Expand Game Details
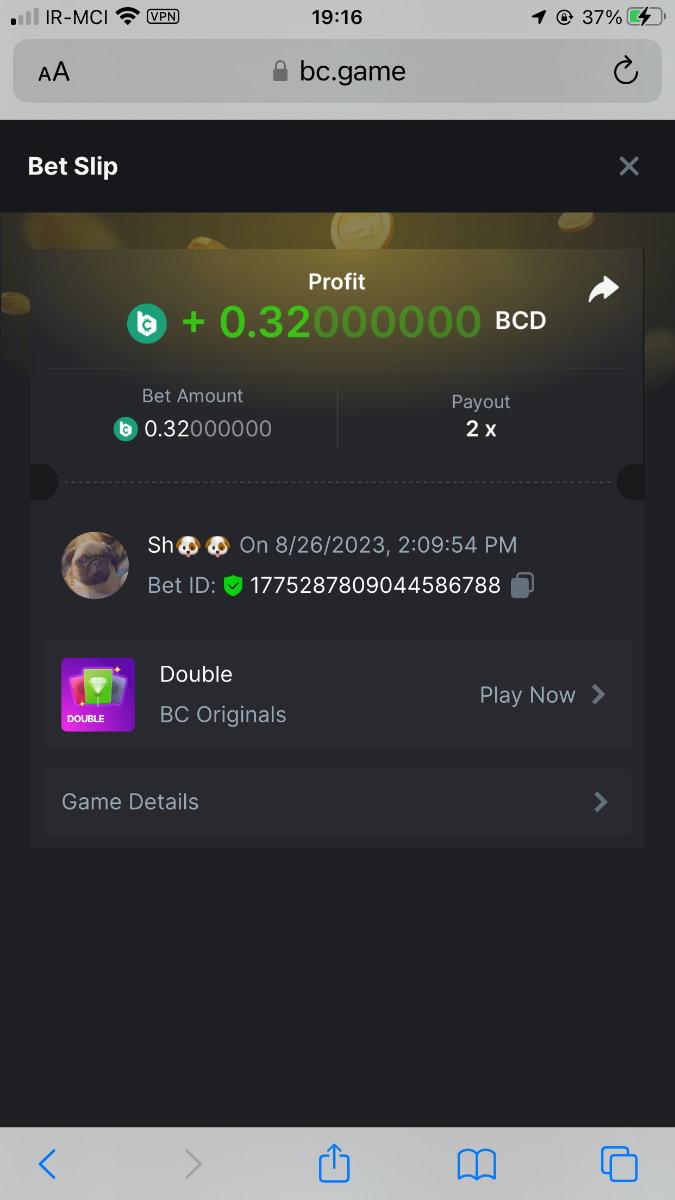The height and width of the screenshot is (1200, 675). click(337, 802)
